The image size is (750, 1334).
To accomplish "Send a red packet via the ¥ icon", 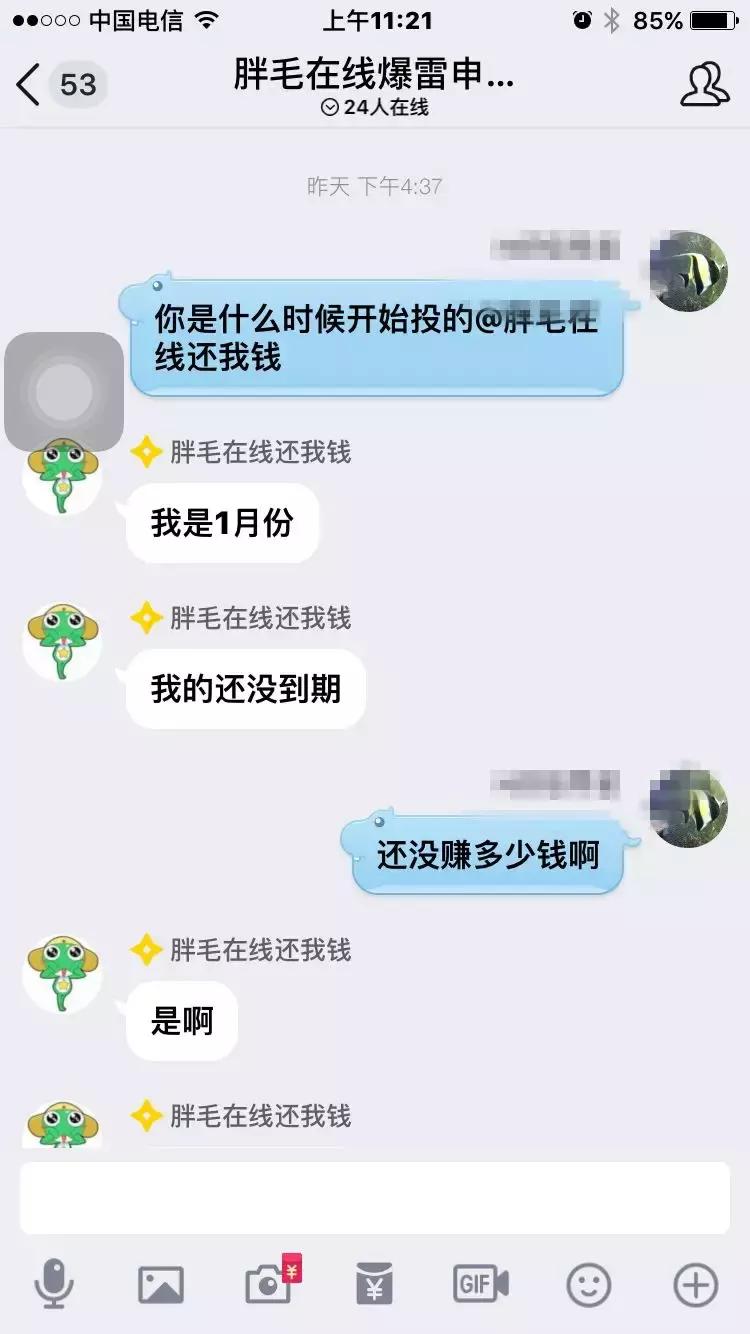I will pyautogui.click(x=375, y=1285).
